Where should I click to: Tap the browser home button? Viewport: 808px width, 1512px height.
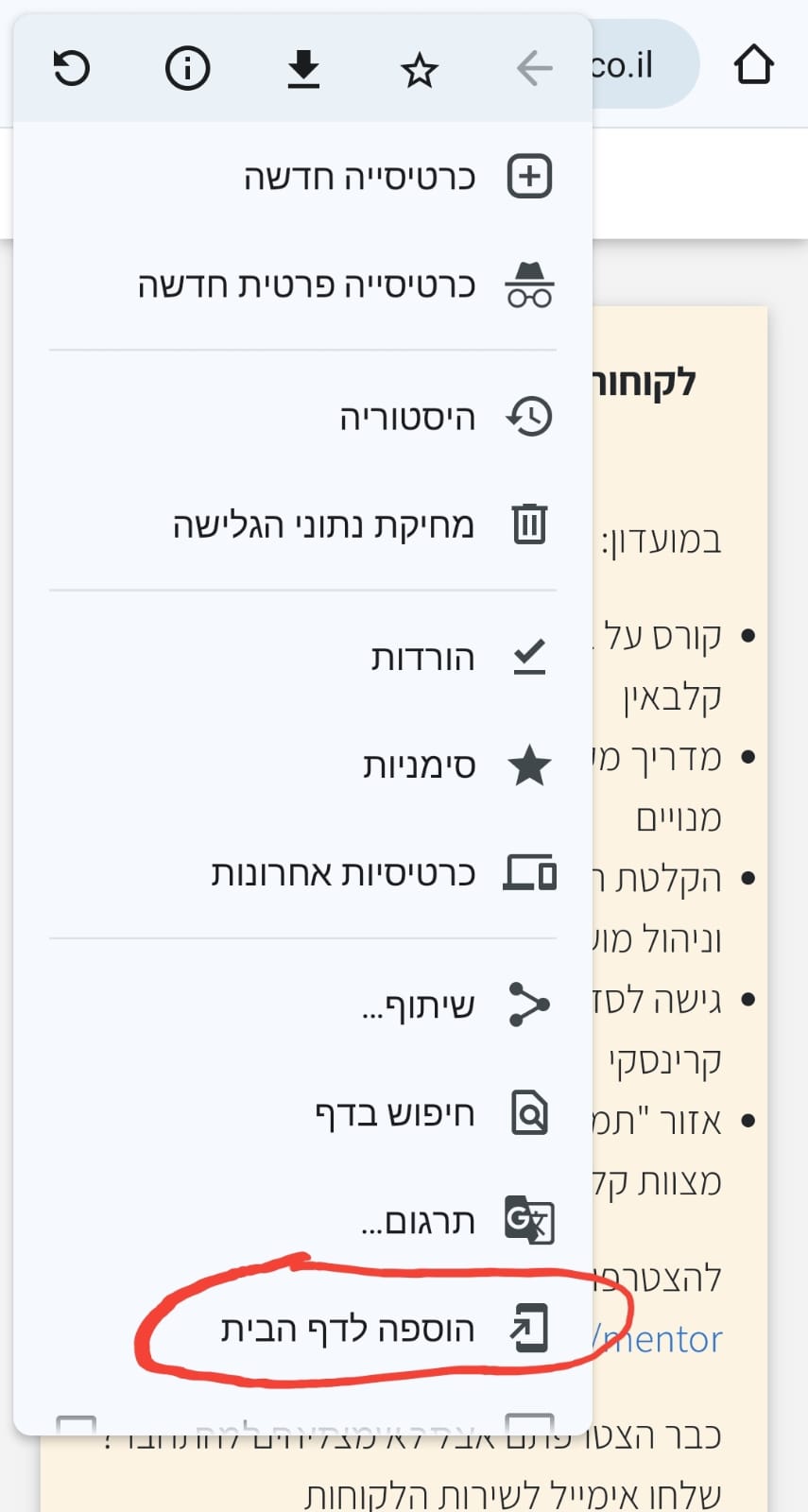(x=753, y=65)
